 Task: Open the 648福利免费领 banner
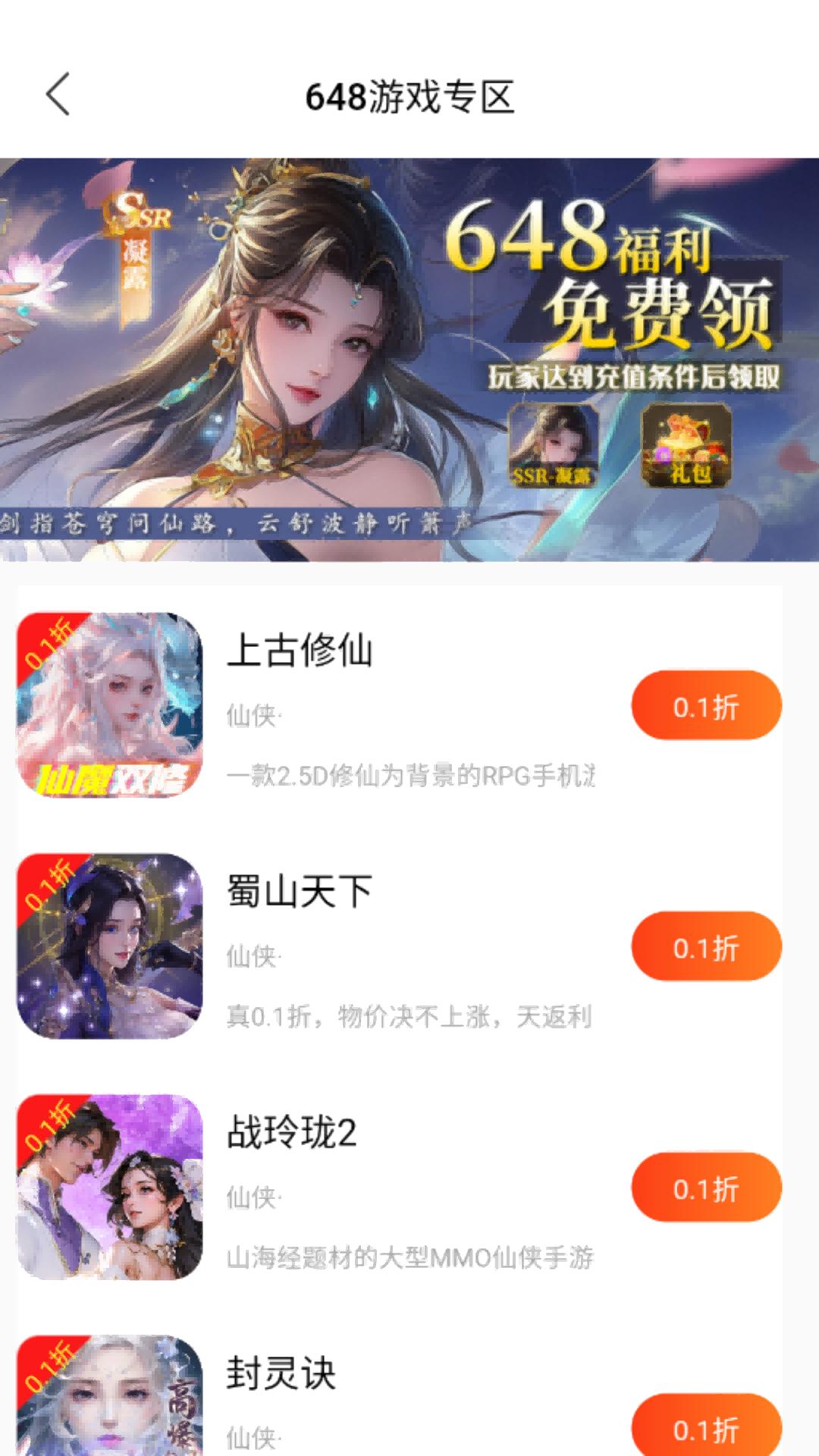[409, 359]
